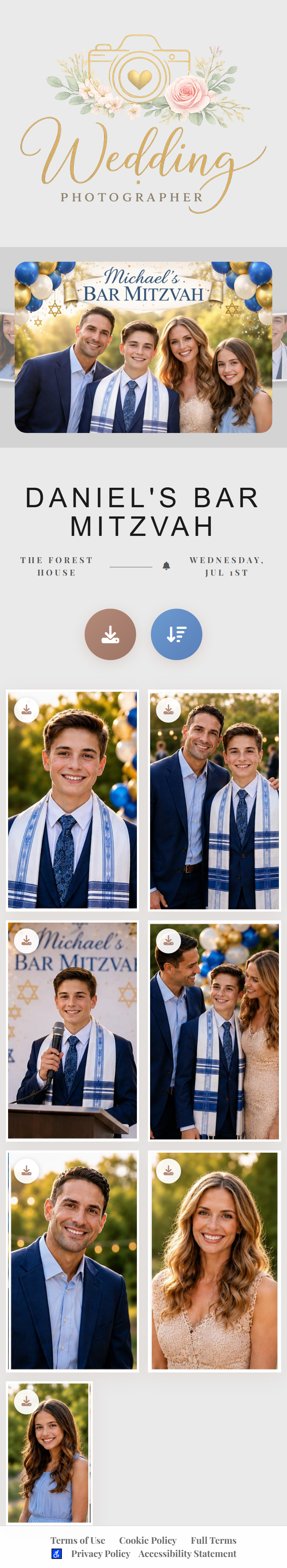Open the blue sort order button
Image resolution: width=287 pixels, height=1568 pixels.
tap(177, 634)
